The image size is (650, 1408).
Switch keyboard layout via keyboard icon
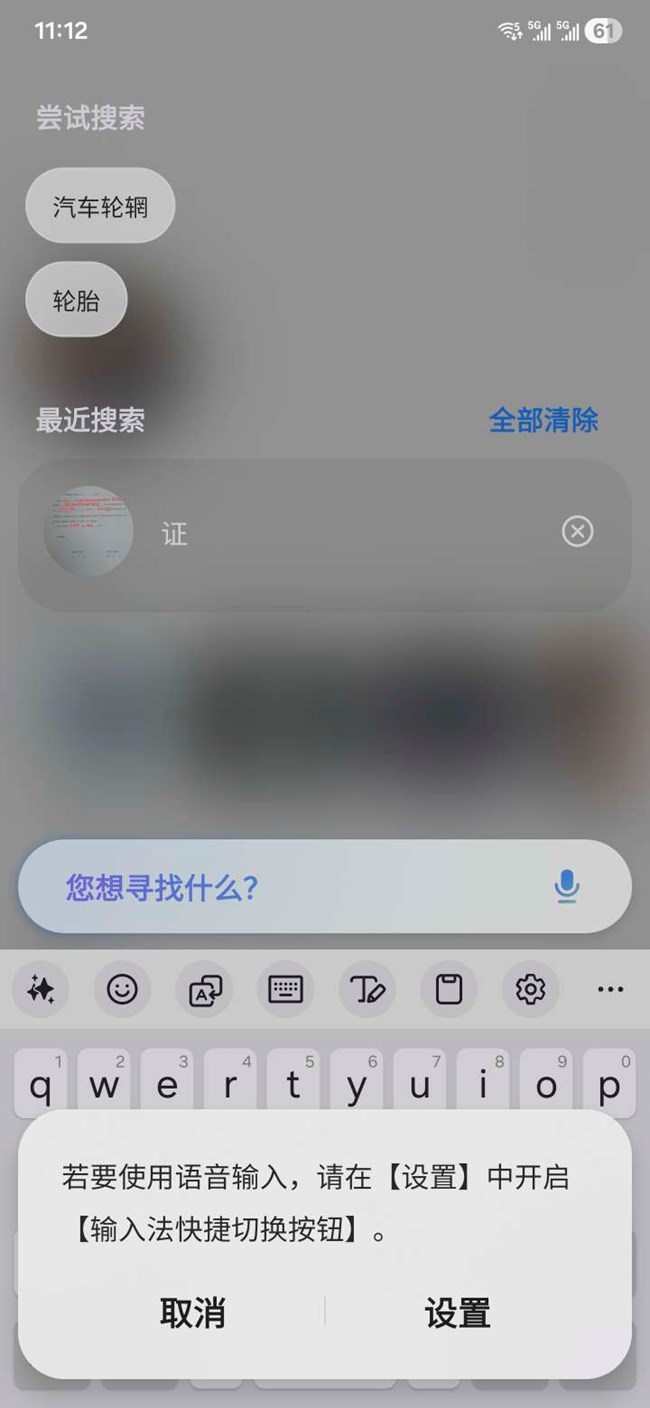tap(286, 990)
